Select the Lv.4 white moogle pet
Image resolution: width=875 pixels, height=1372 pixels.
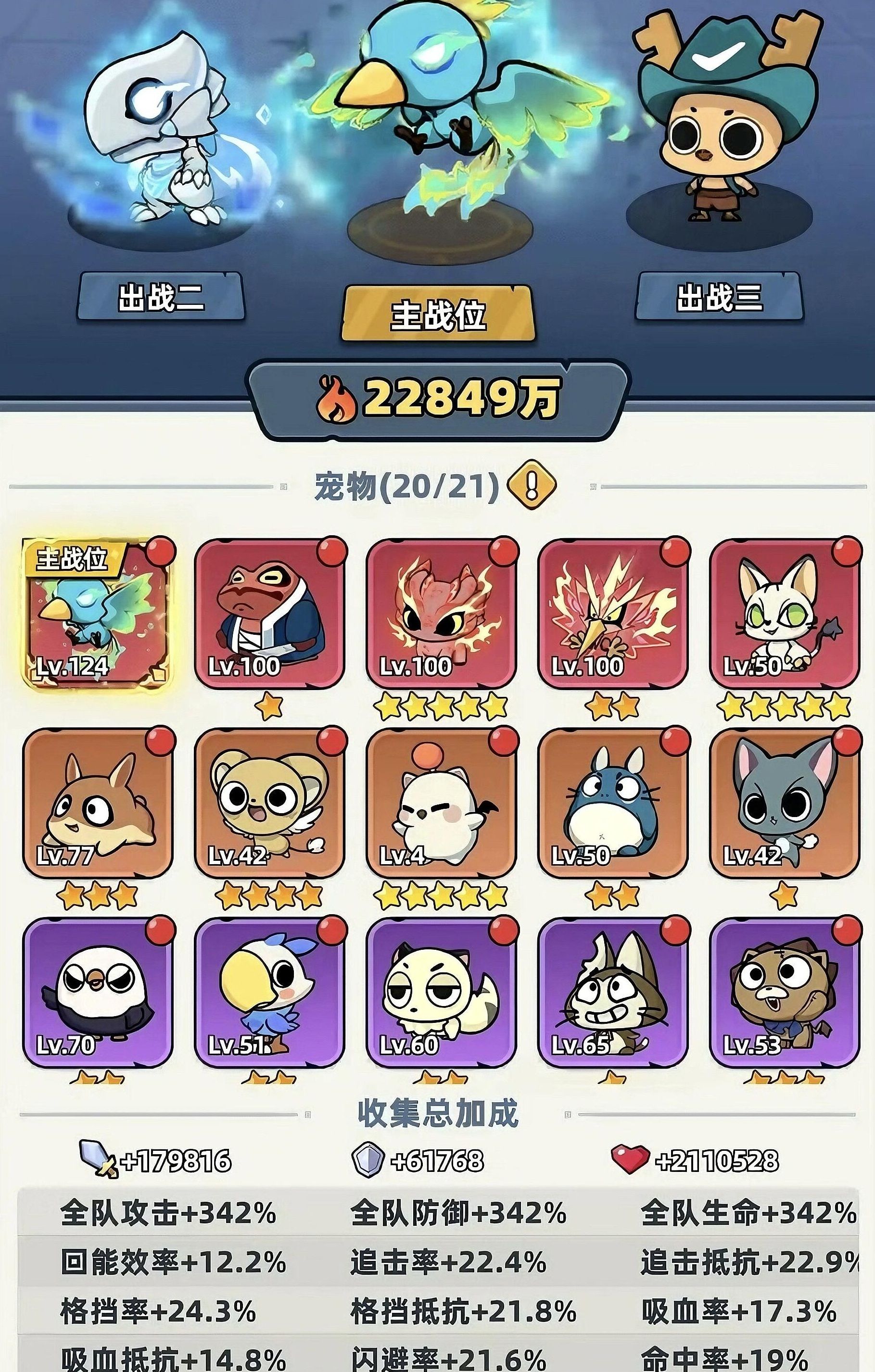tap(441, 804)
